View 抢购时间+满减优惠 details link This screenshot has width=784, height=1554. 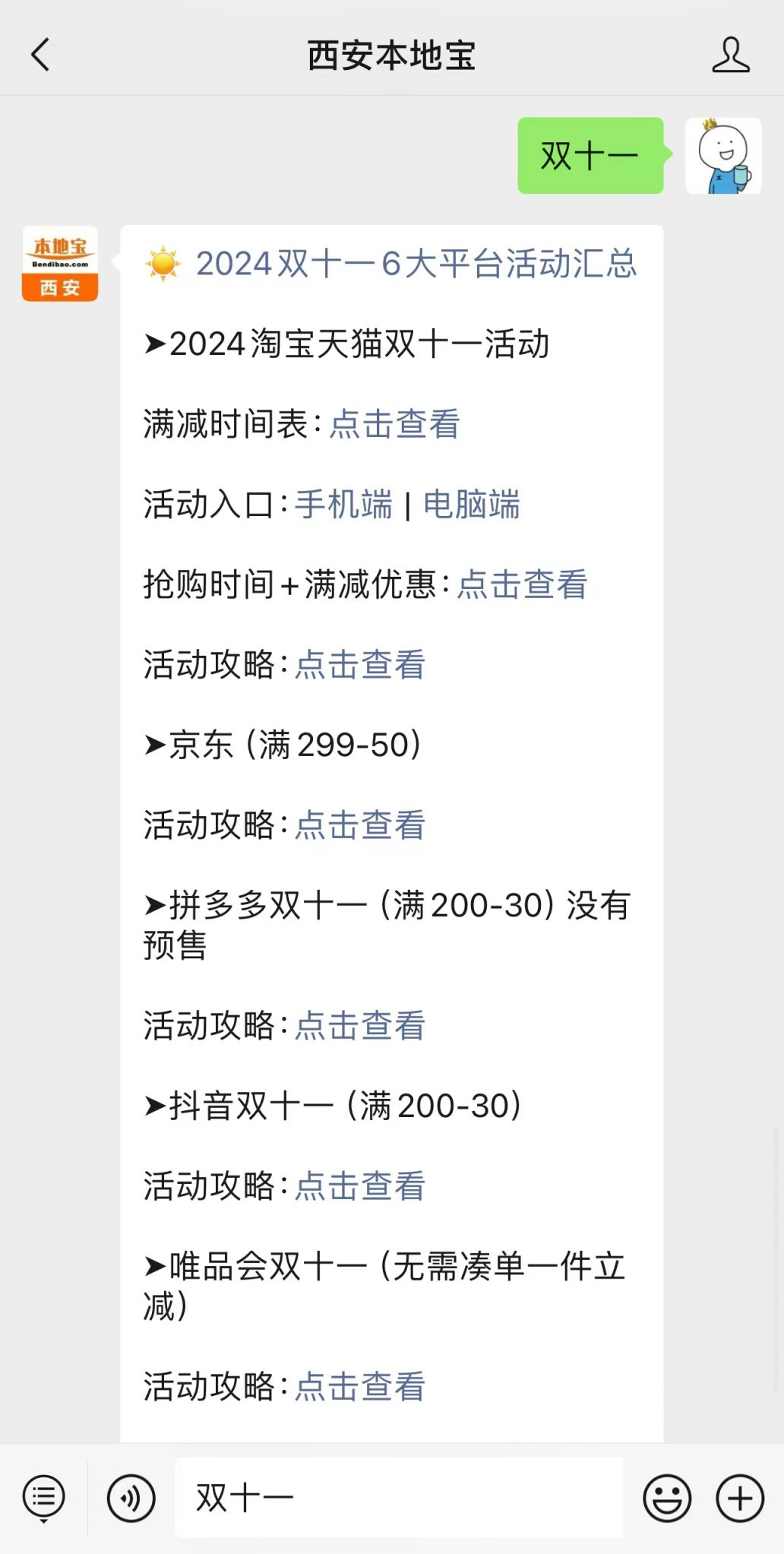click(x=521, y=587)
